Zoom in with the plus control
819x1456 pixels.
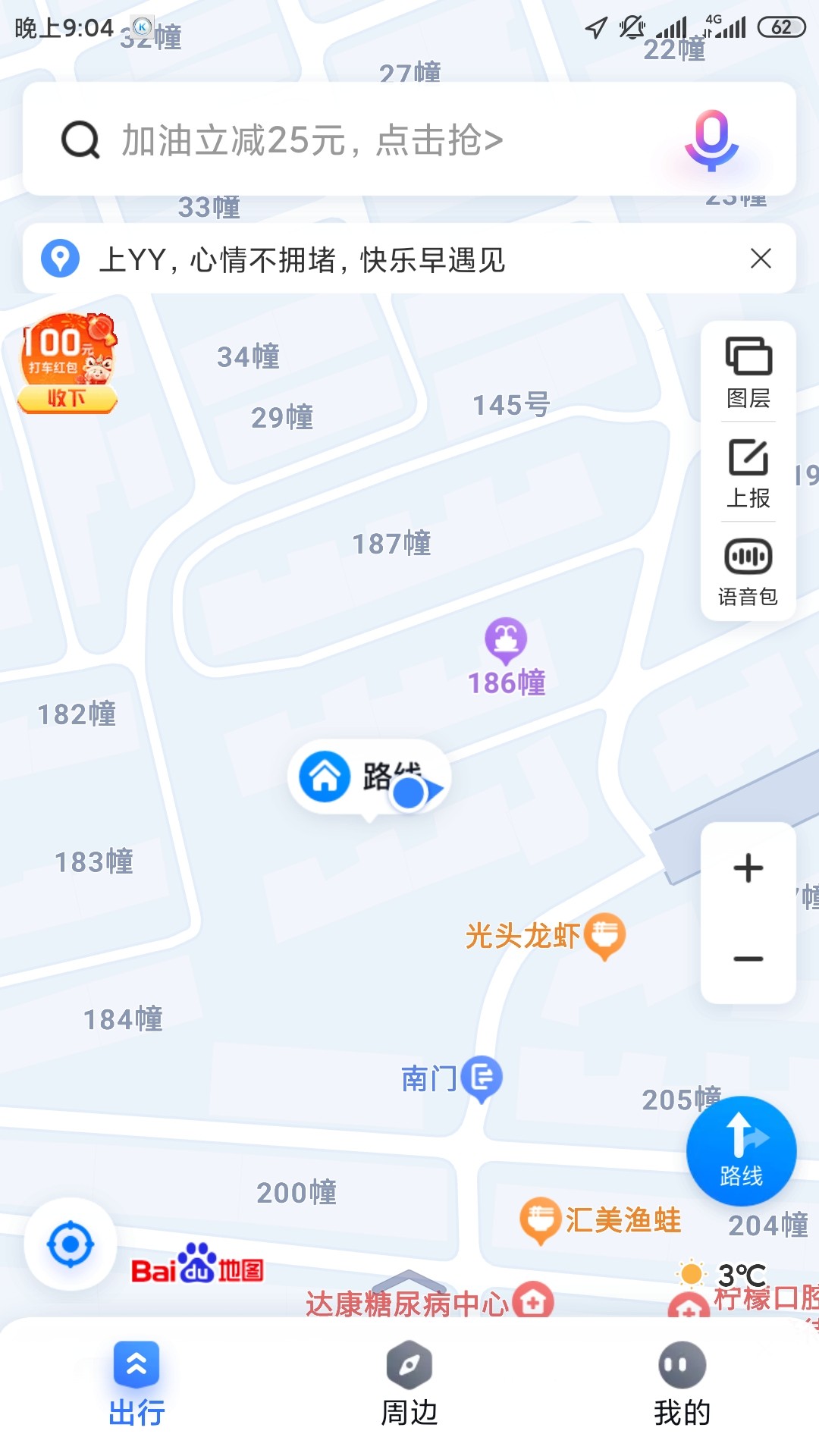pos(747,867)
